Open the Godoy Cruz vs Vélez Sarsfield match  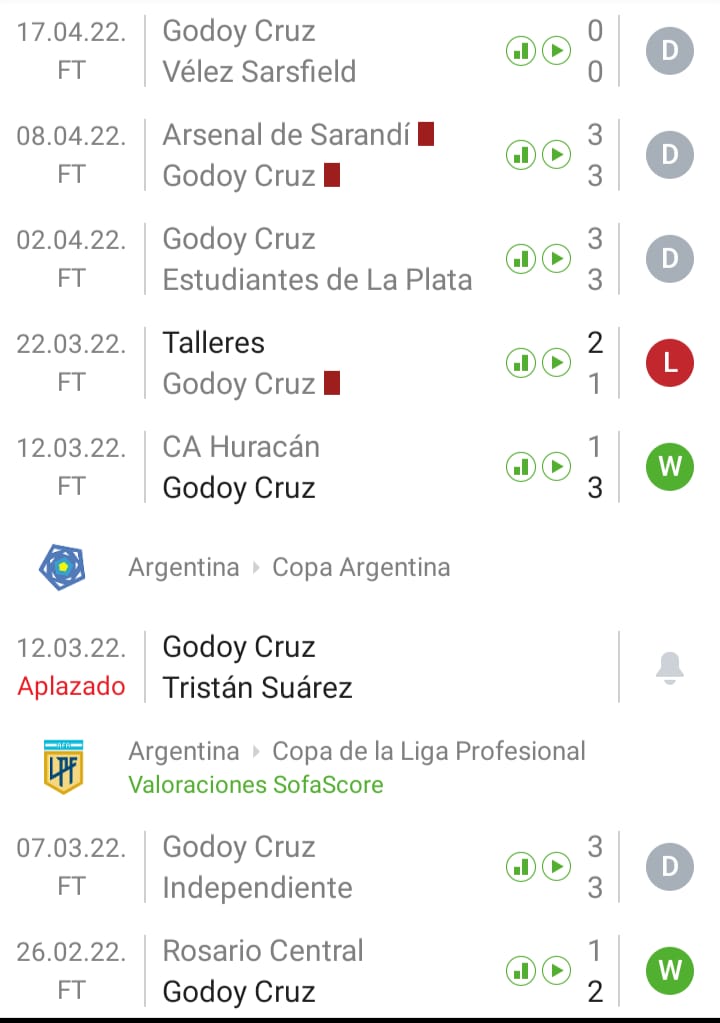pos(300,51)
